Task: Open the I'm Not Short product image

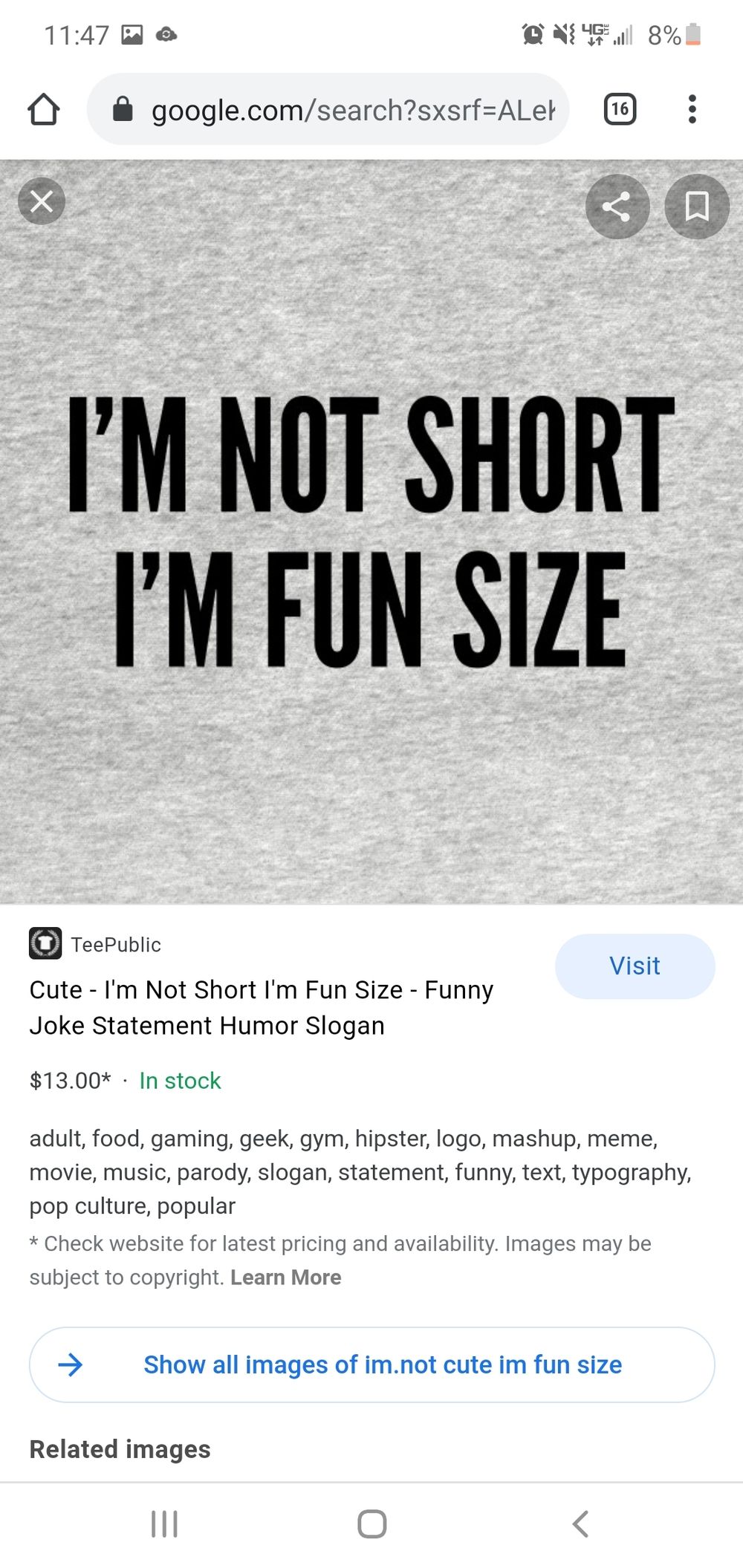Action: [x=371, y=532]
